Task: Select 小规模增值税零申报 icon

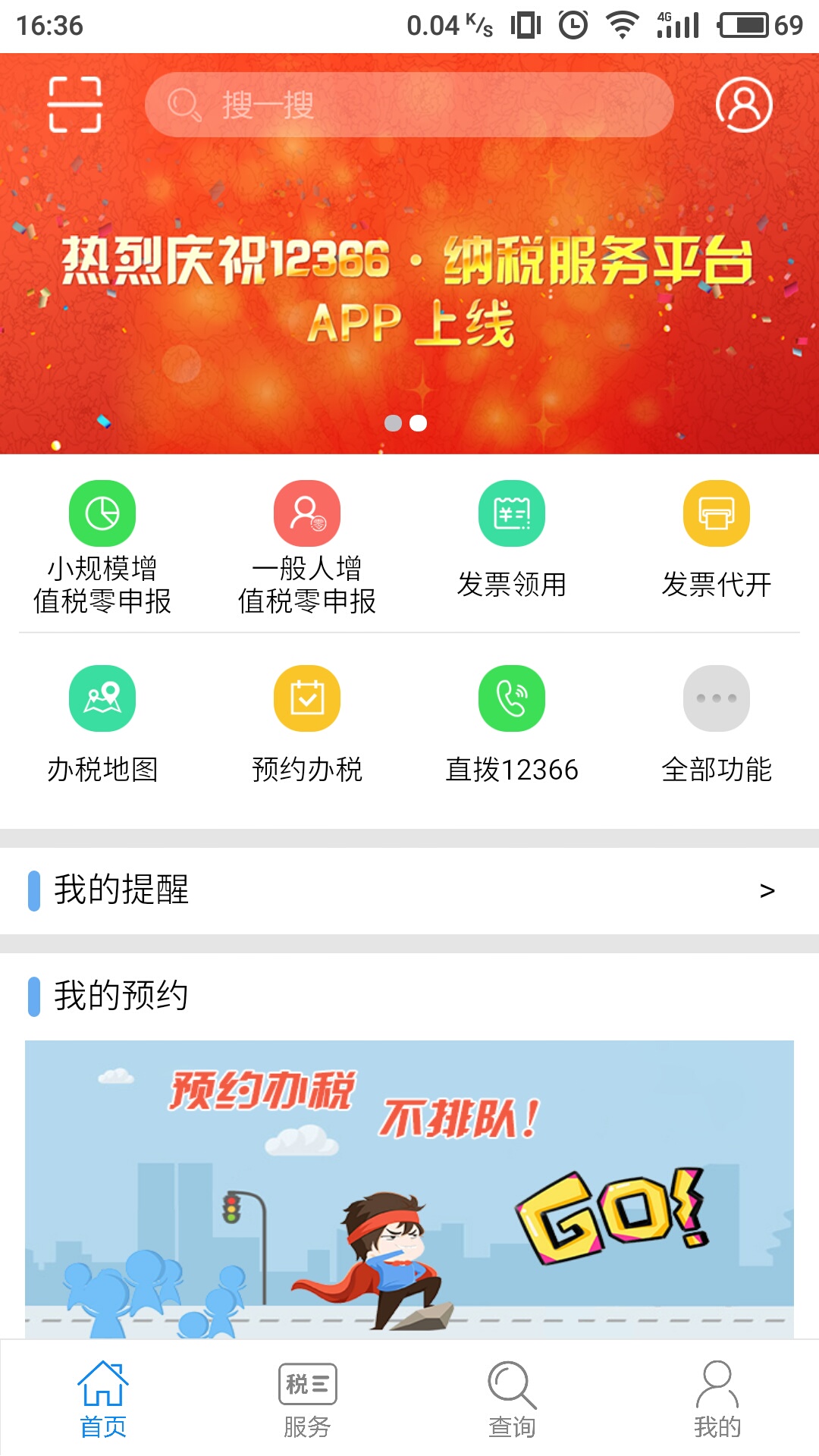Action: pos(102,513)
